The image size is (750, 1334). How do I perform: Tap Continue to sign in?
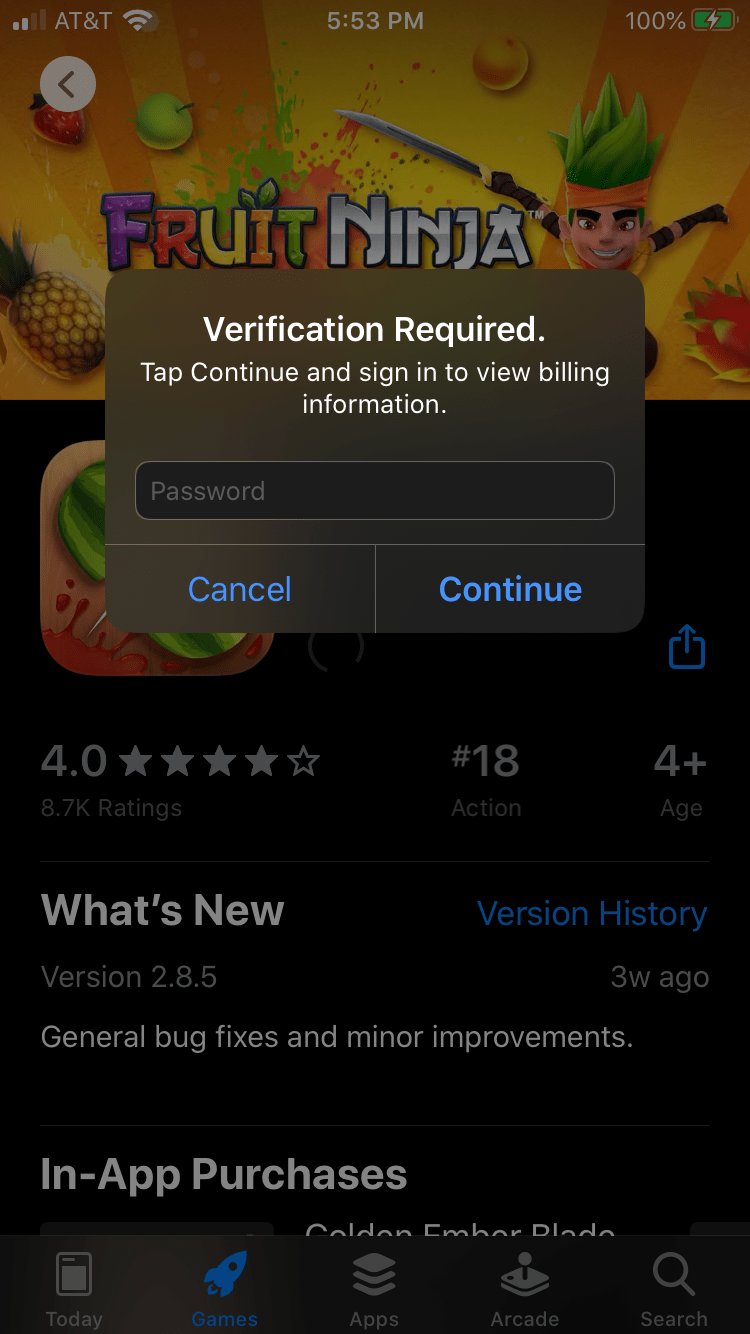click(x=510, y=589)
